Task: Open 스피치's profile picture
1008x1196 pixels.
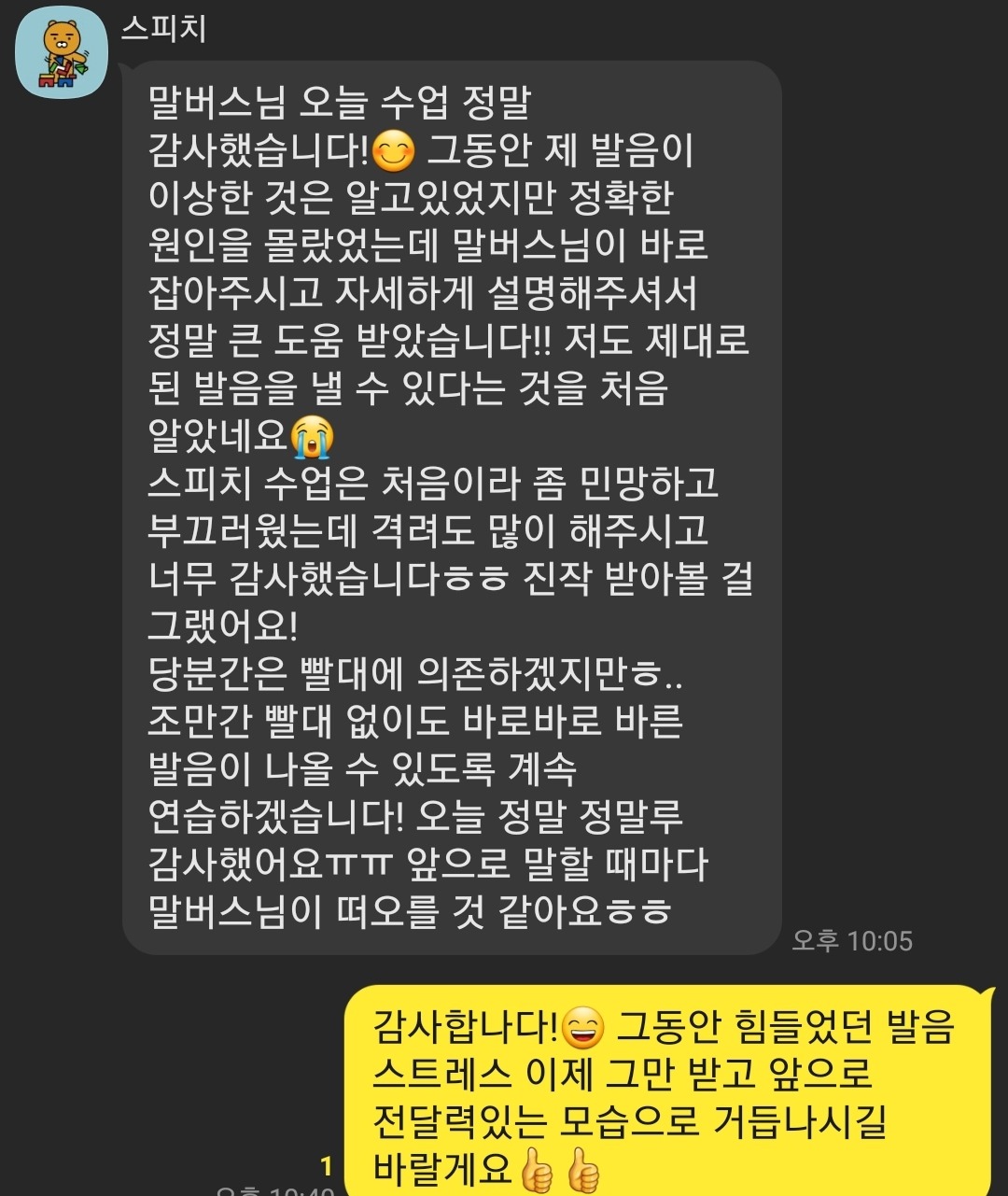Action: tap(62, 53)
